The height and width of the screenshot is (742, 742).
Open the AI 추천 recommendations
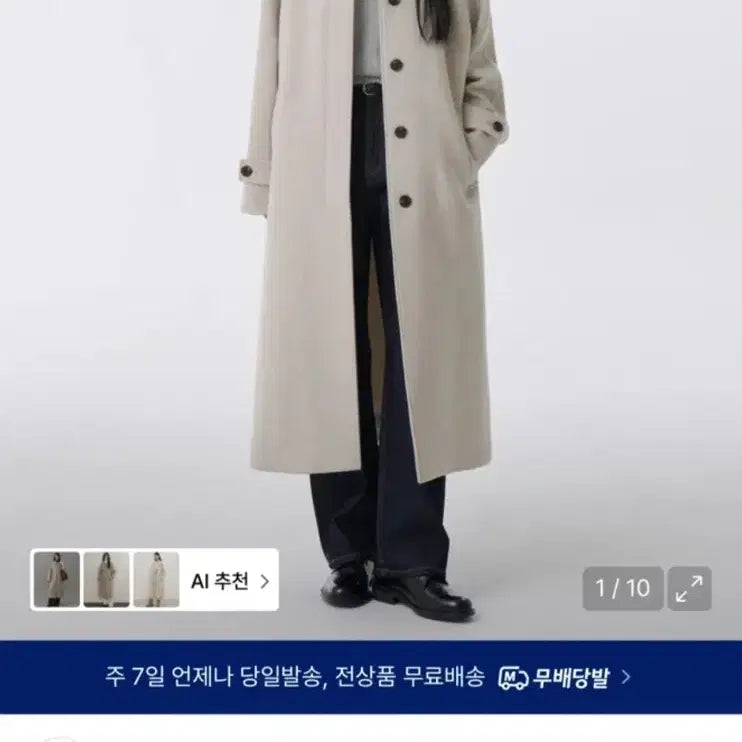pyautogui.click(x=229, y=580)
